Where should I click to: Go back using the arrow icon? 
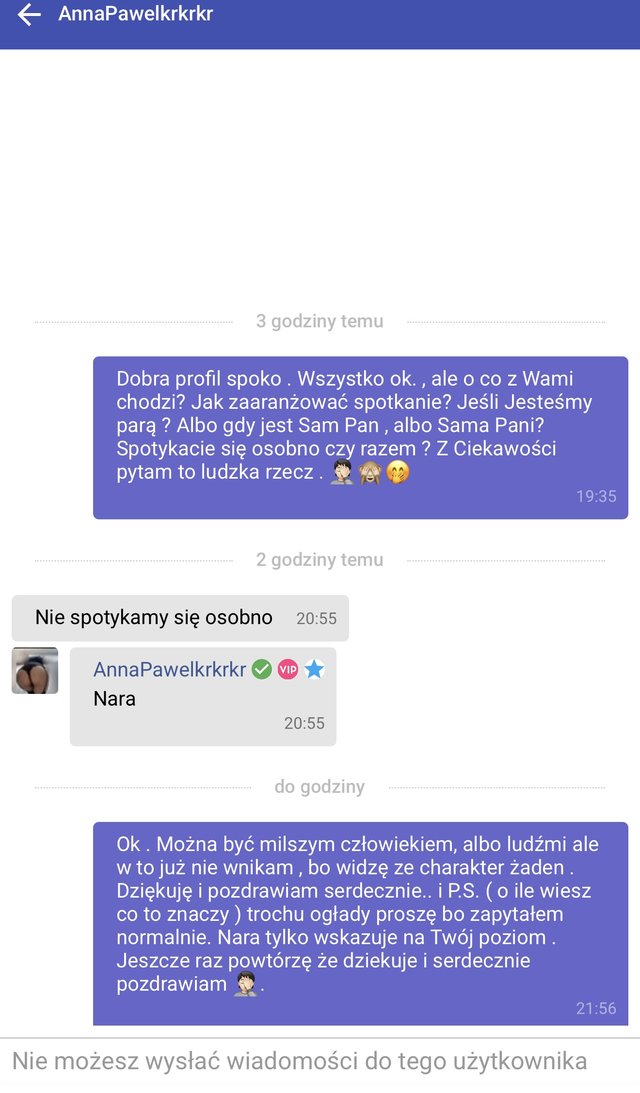(x=29, y=15)
